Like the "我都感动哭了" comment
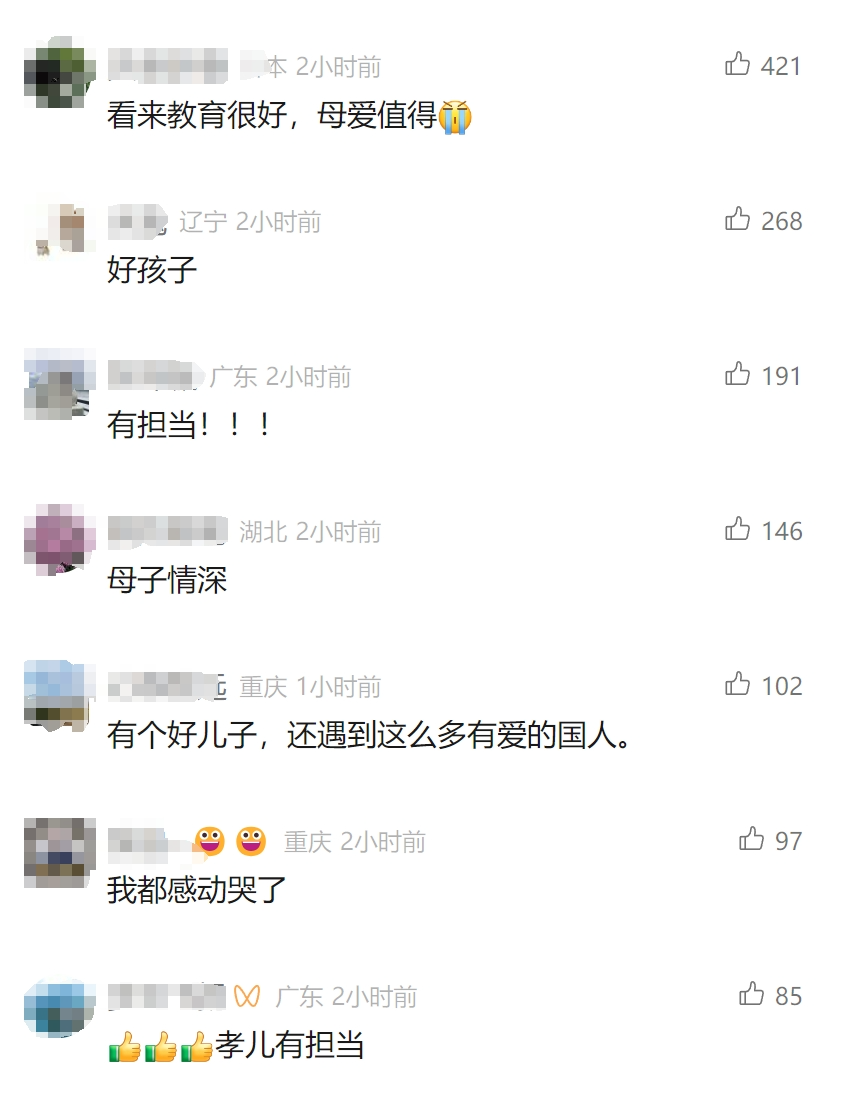 click(752, 840)
